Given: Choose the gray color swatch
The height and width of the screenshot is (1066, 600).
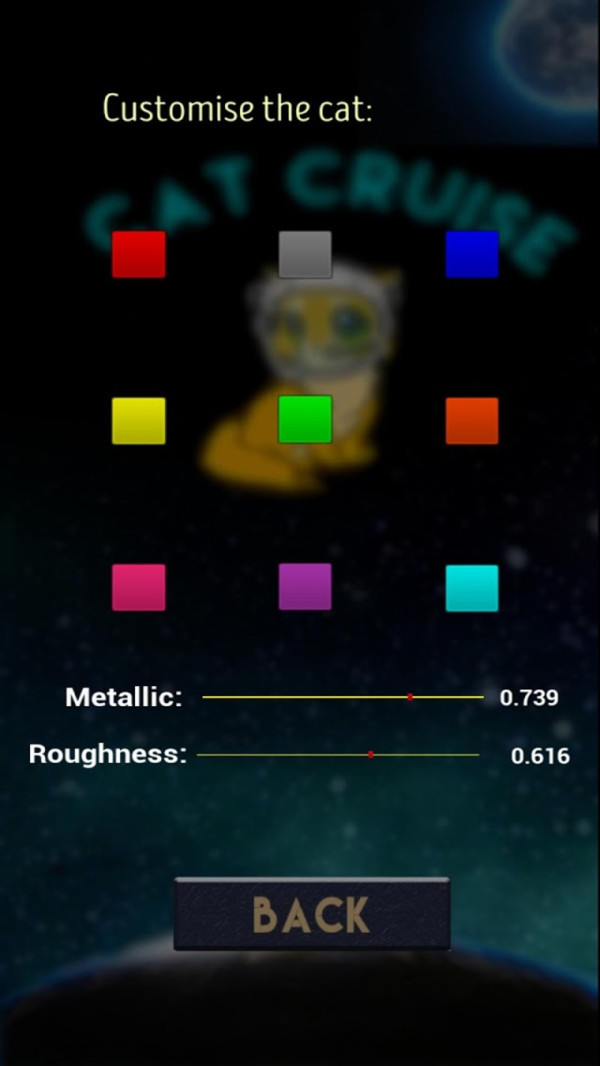Looking at the screenshot, I should click(x=305, y=254).
